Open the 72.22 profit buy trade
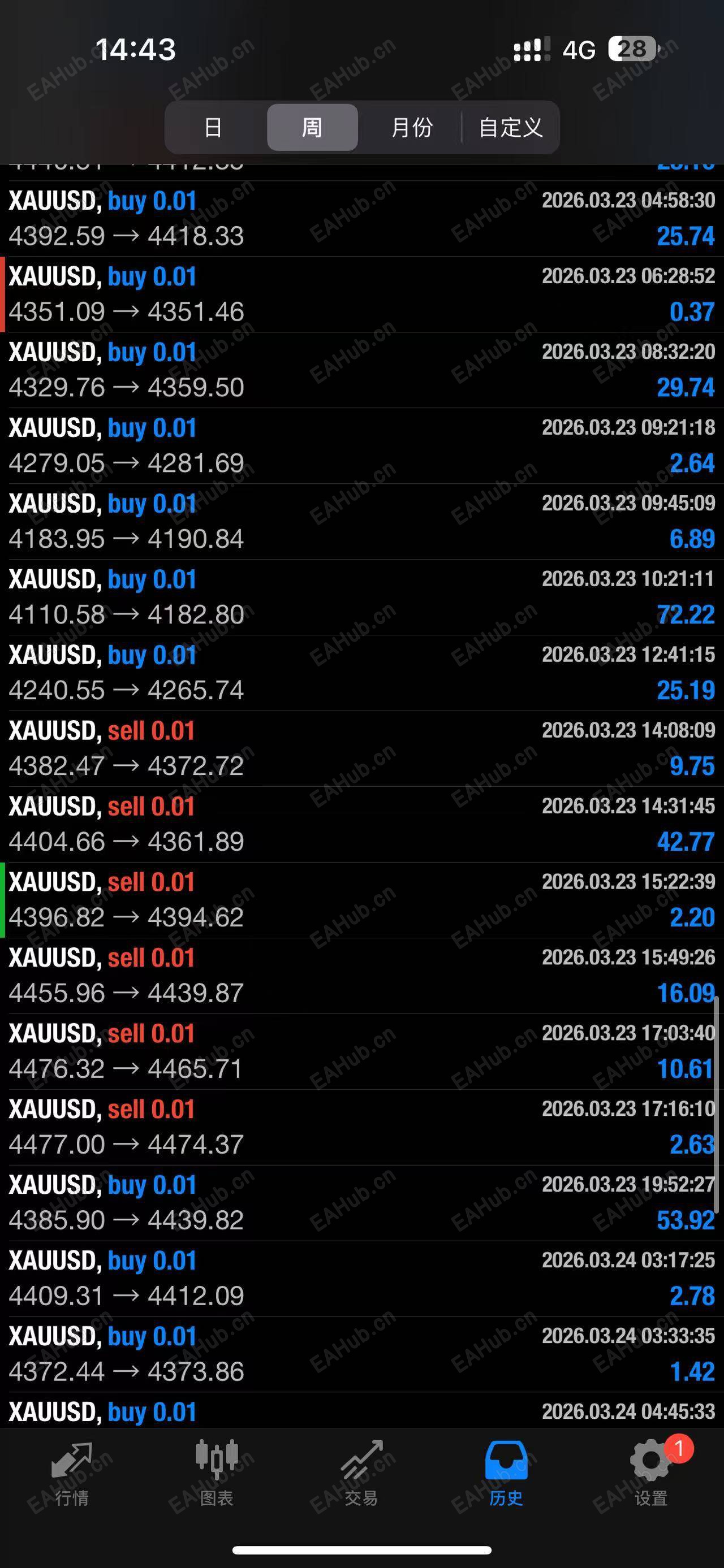 pos(361,597)
